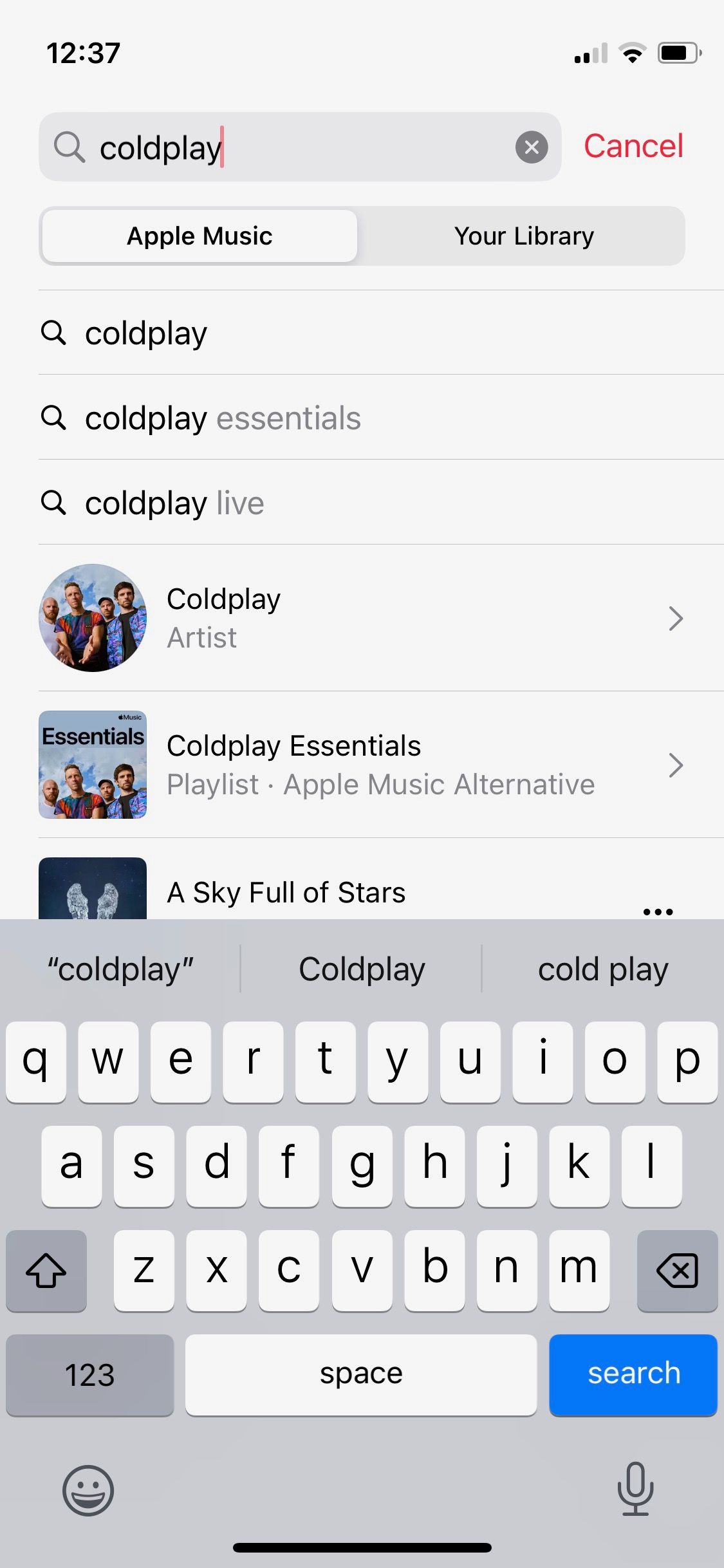Screen dimensions: 724x1568
Task: Choose "coldplay live" search suggestion
Action: pos(174,503)
